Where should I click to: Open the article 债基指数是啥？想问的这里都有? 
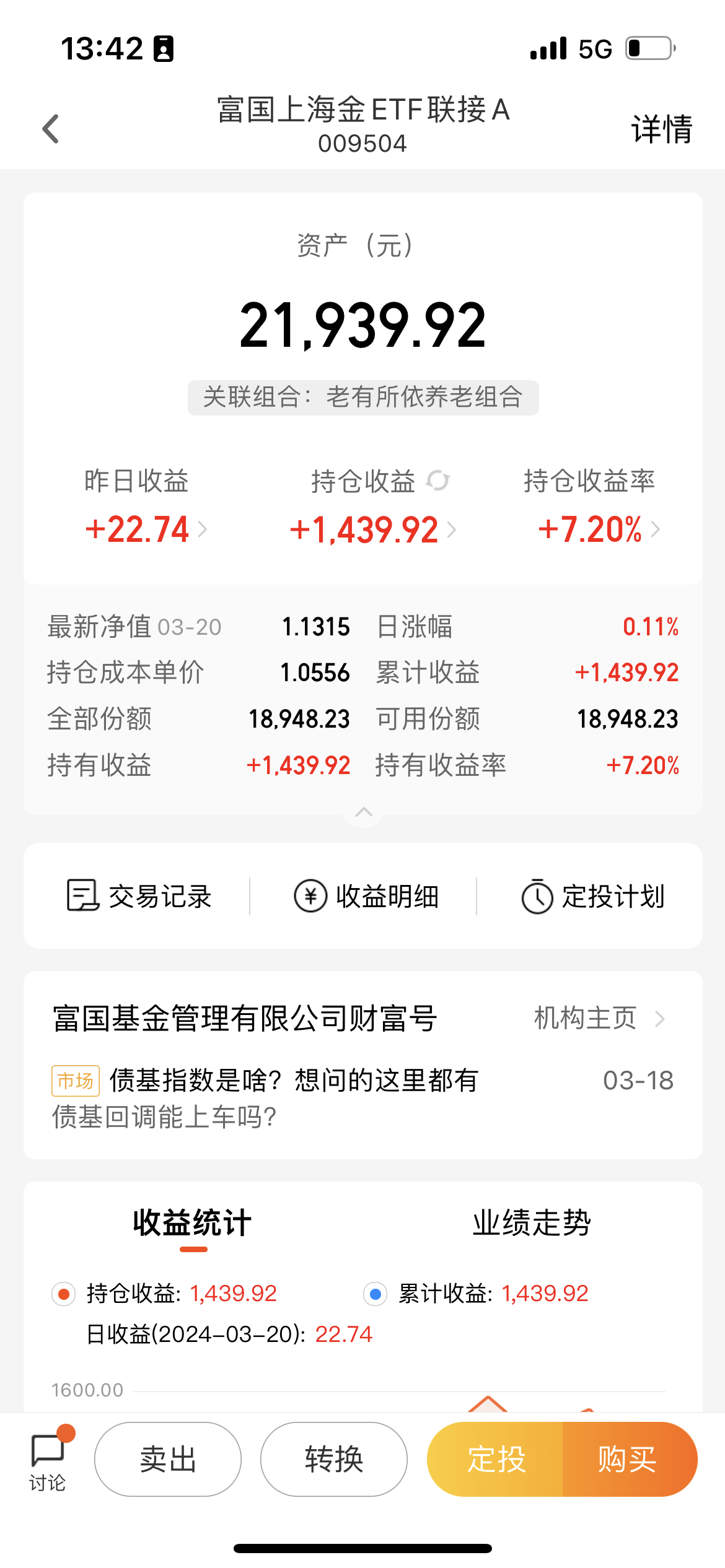point(291,1079)
